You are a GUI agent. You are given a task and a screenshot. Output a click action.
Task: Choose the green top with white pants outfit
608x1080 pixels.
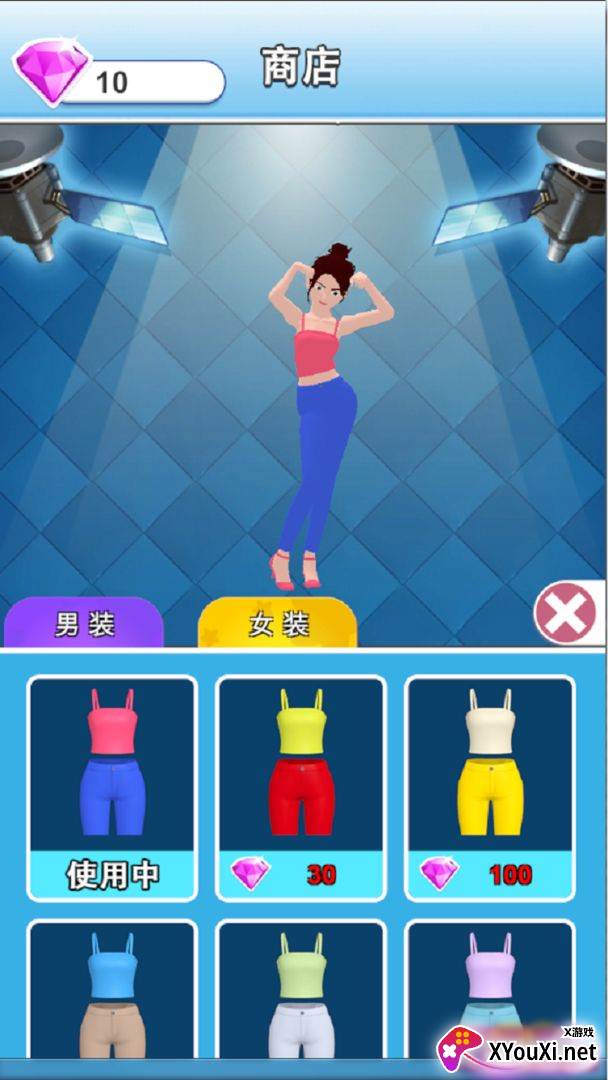(301, 990)
